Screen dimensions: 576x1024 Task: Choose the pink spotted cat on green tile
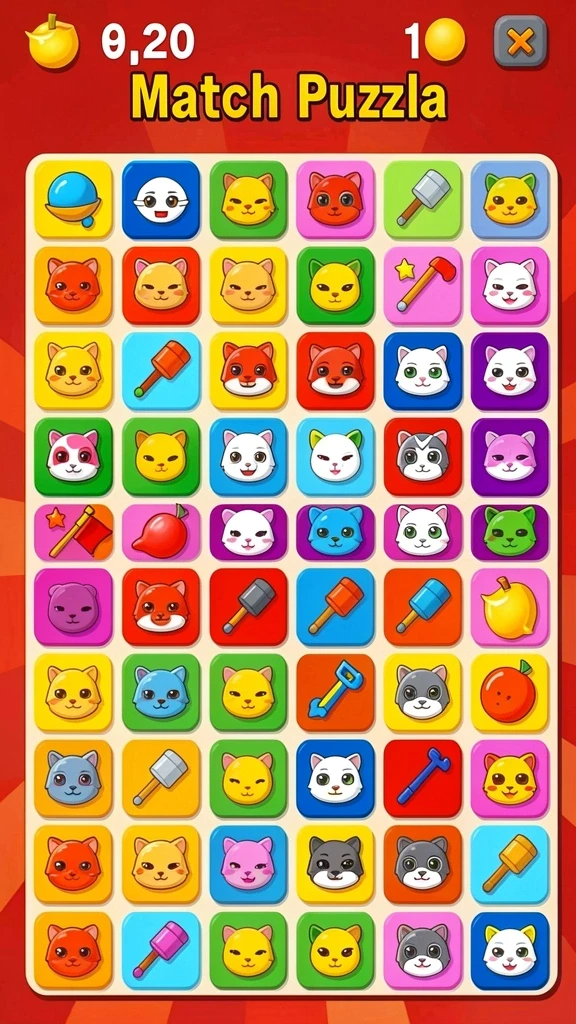point(73,456)
